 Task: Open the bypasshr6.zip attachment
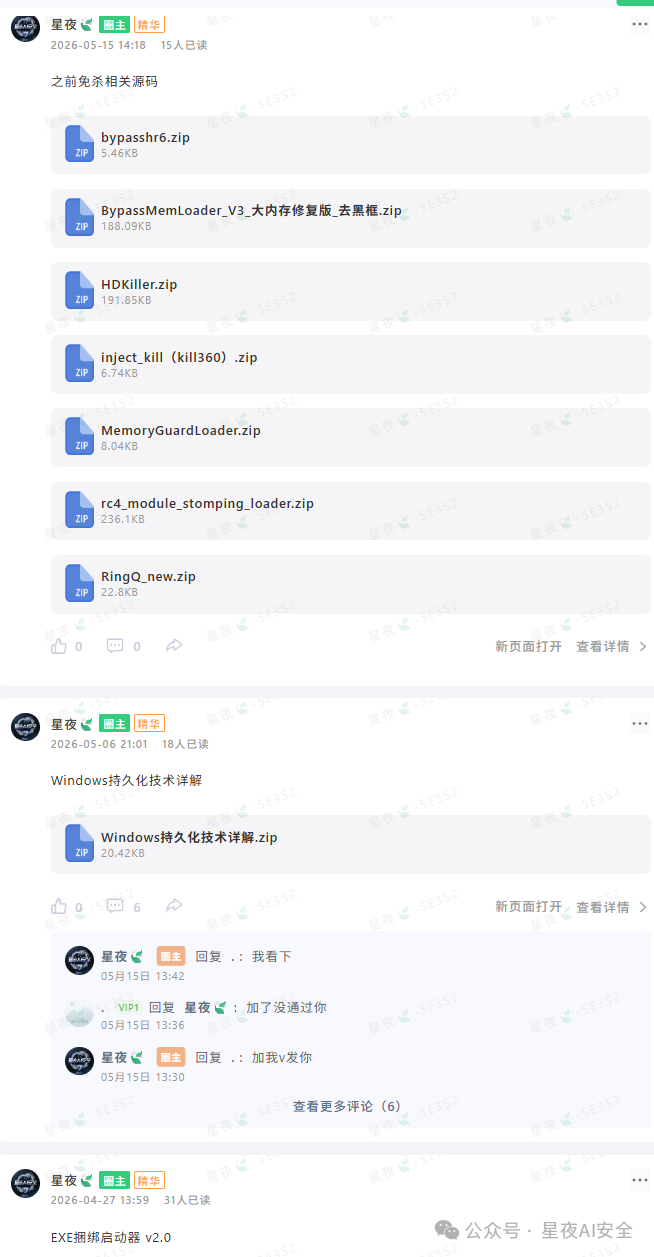coord(350,145)
